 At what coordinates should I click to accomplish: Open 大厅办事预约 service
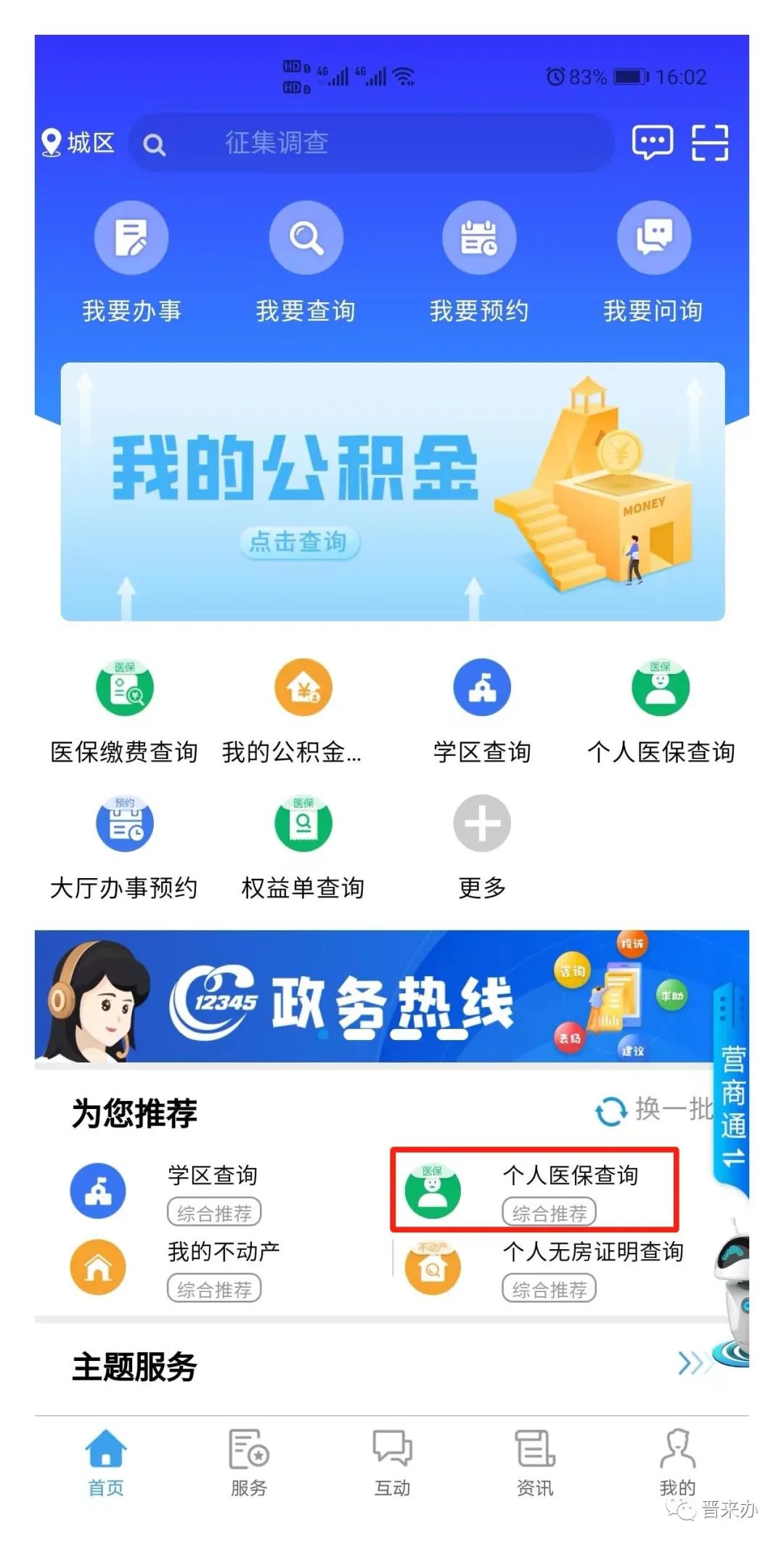point(124,848)
